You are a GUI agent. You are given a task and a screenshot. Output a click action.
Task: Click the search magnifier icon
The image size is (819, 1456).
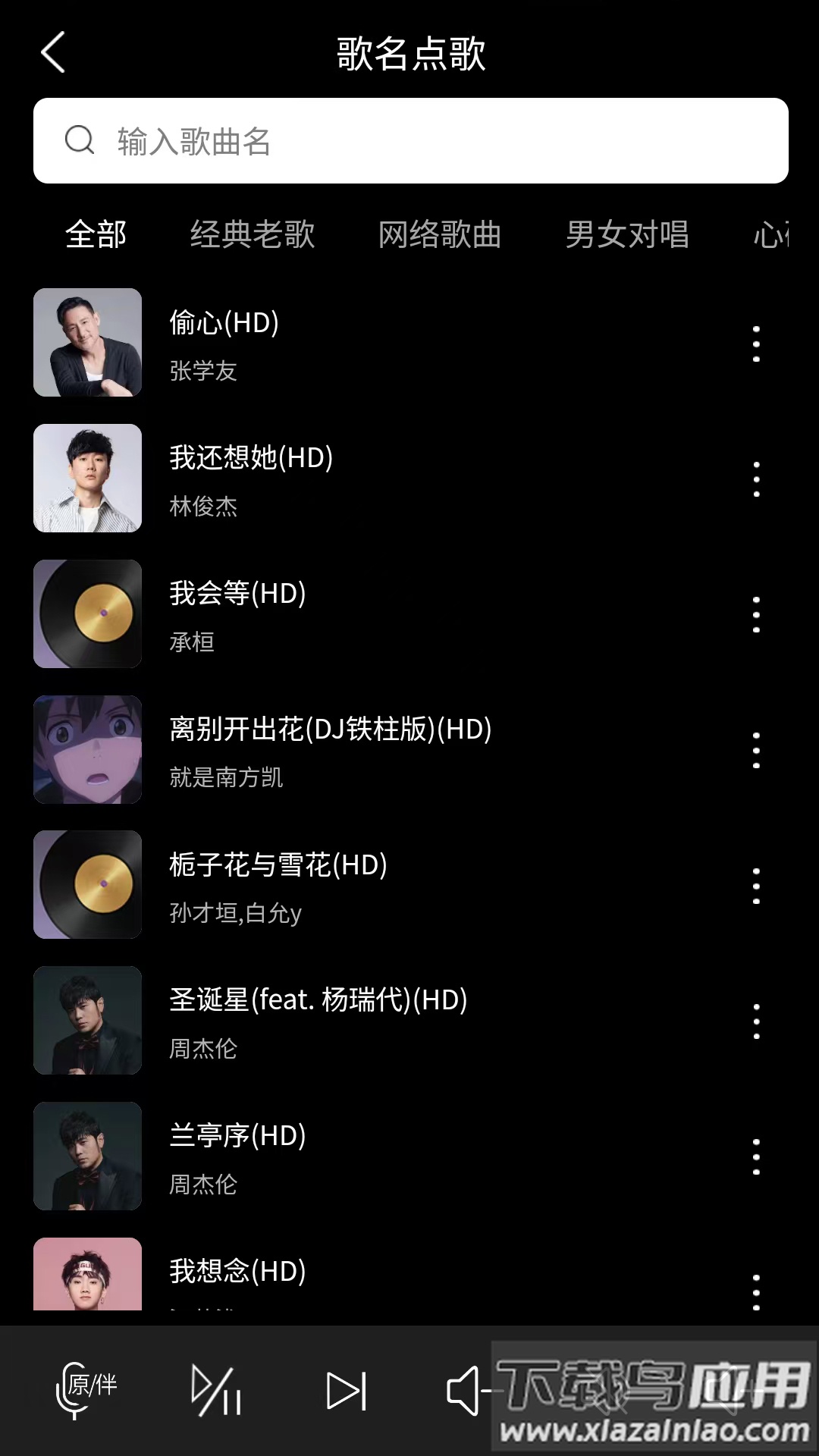click(x=78, y=141)
